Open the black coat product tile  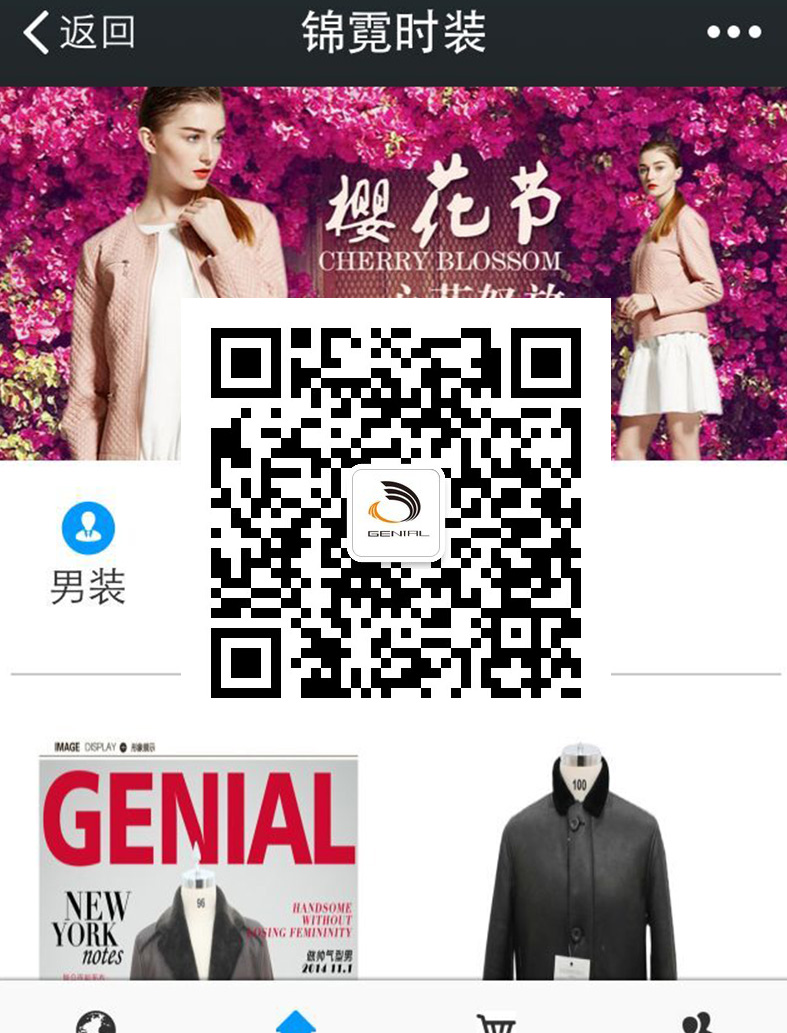(580, 865)
